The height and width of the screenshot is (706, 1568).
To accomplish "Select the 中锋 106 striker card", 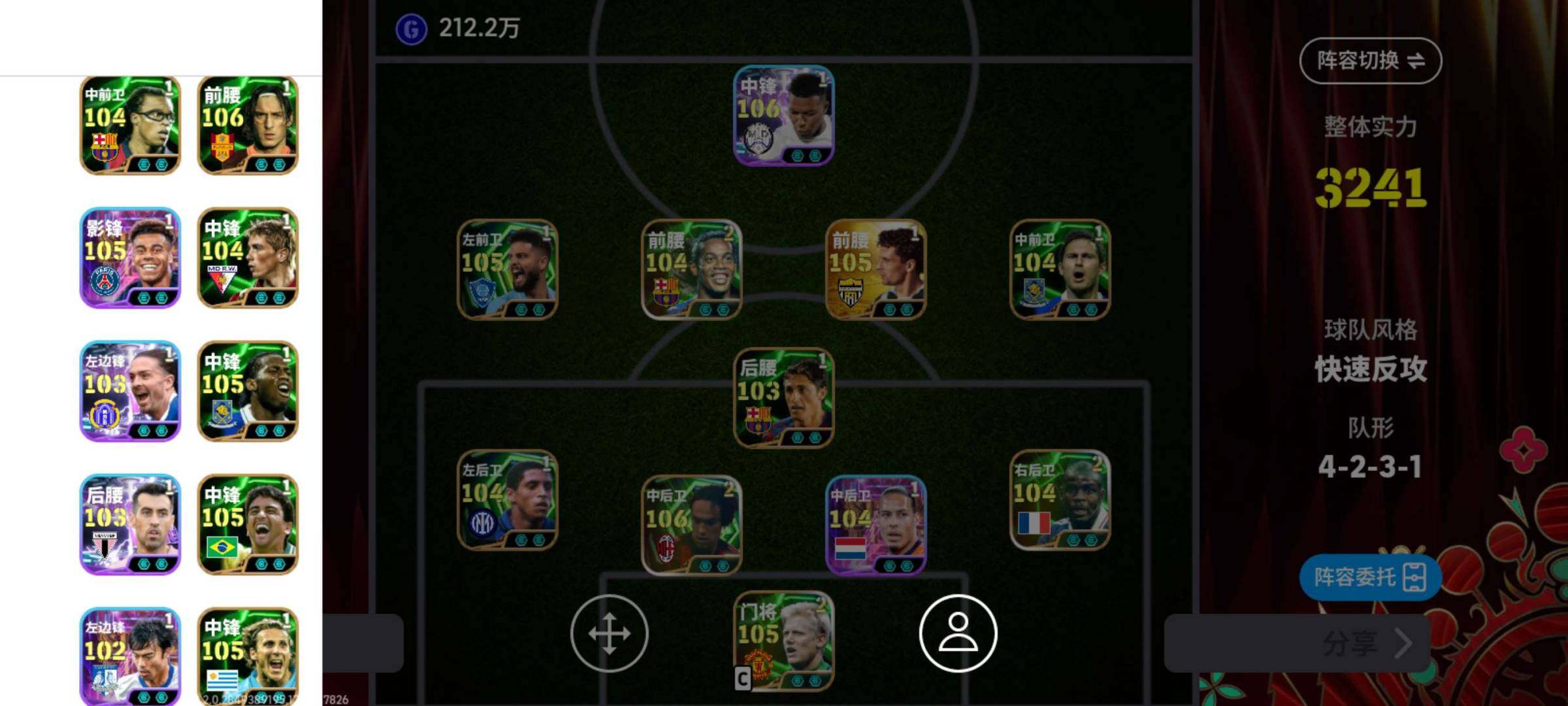I will pos(783,115).
